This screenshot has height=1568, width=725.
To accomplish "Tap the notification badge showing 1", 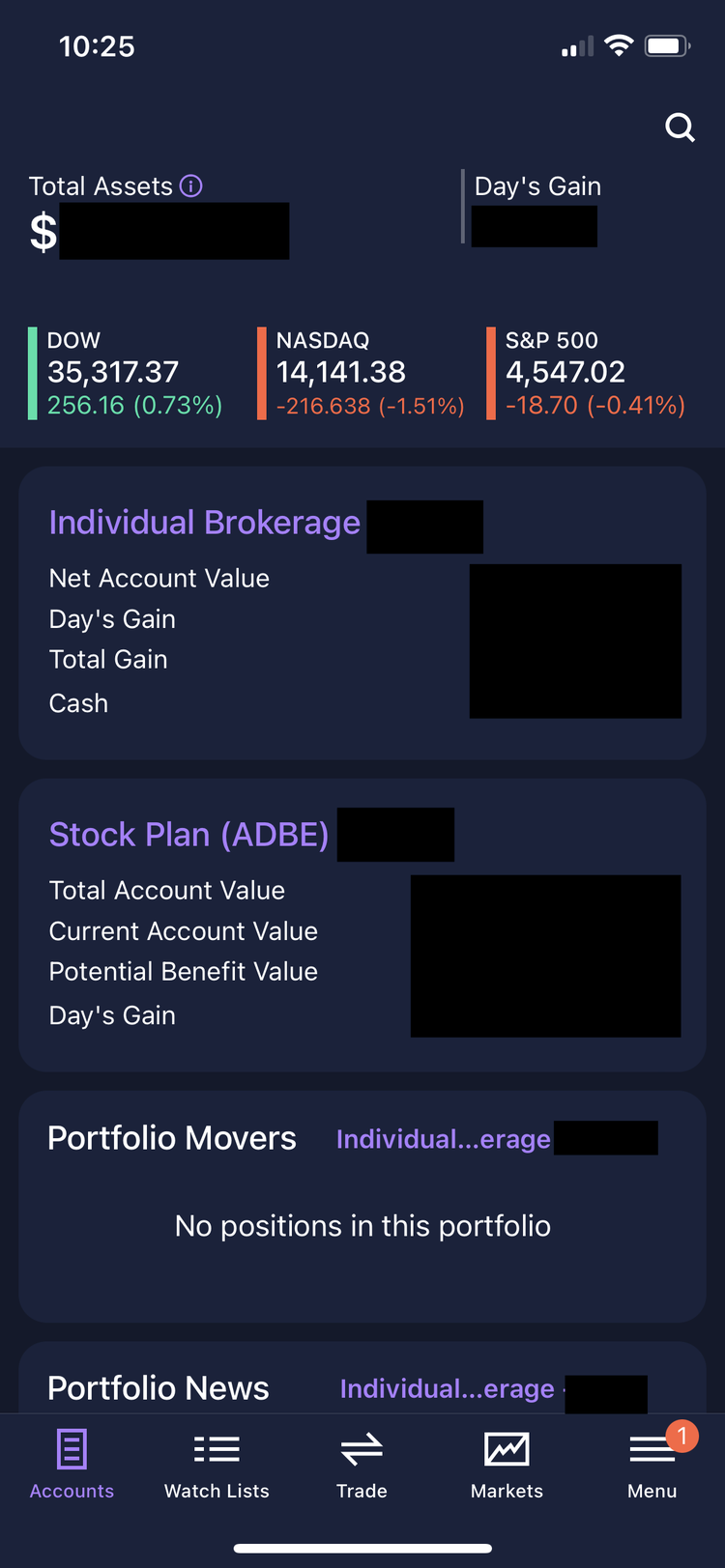I will (x=681, y=1436).
